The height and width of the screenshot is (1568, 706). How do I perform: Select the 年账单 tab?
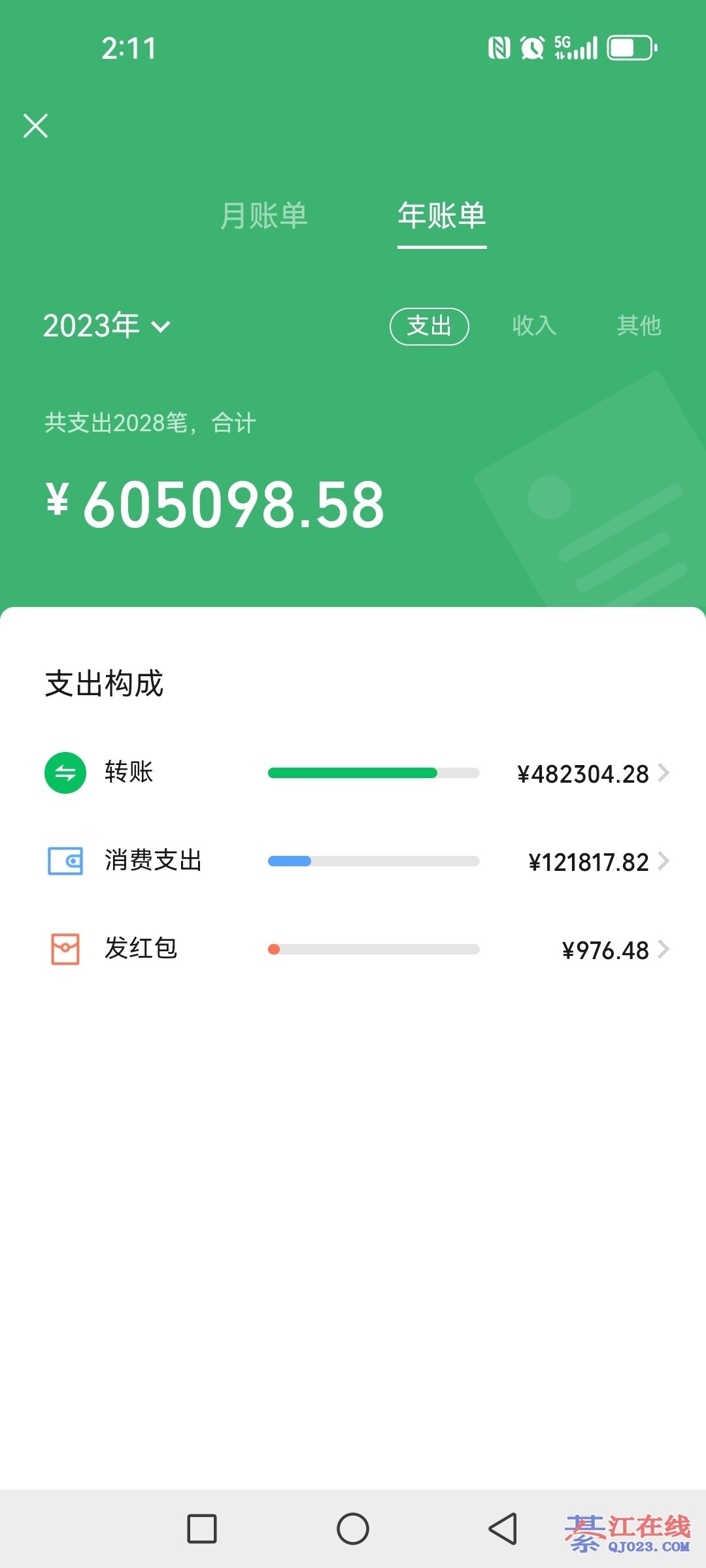(x=442, y=216)
